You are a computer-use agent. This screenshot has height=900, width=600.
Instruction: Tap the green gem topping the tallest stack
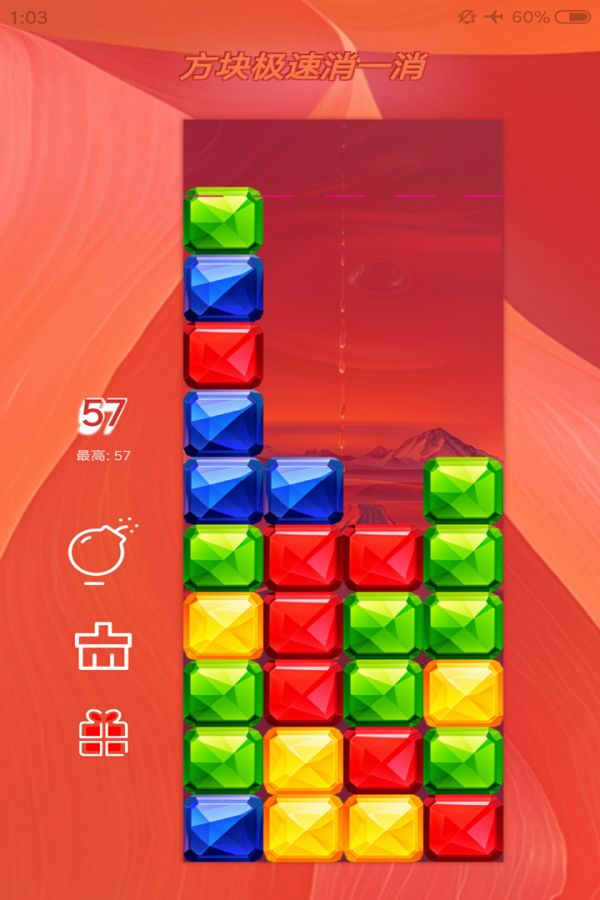[223, 220]
